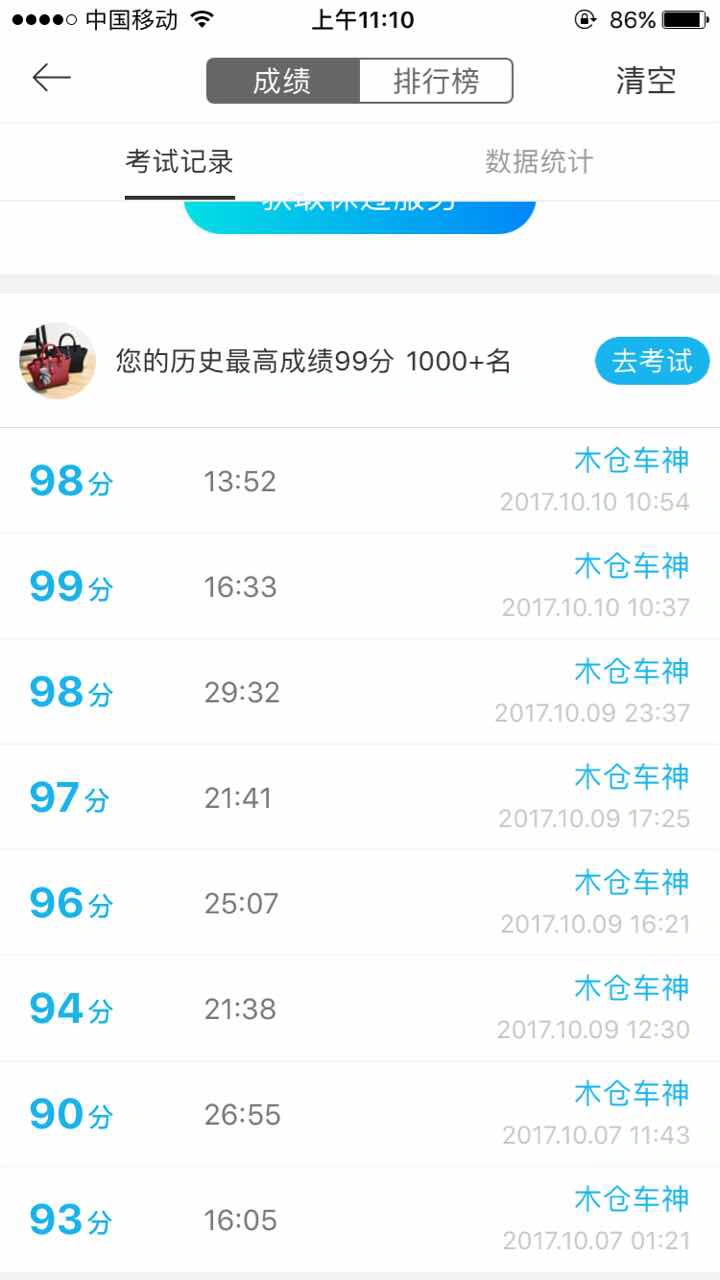Tap 清空 to clear the records
720x1280 pixels.
645,81
